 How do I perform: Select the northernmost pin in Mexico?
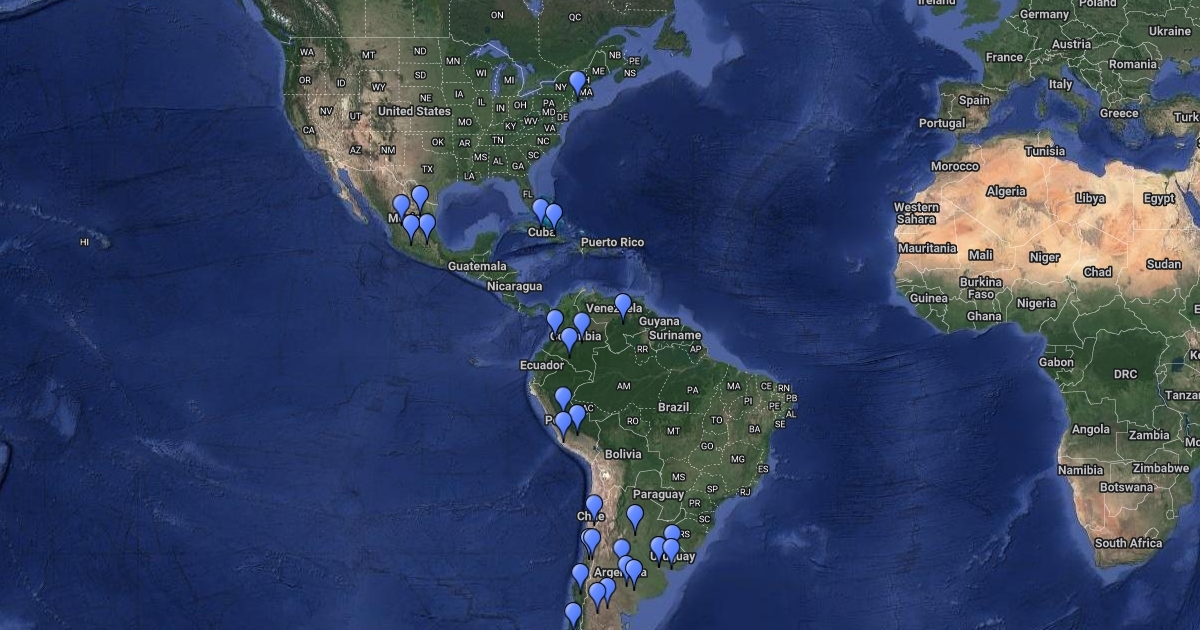(420, 196)
